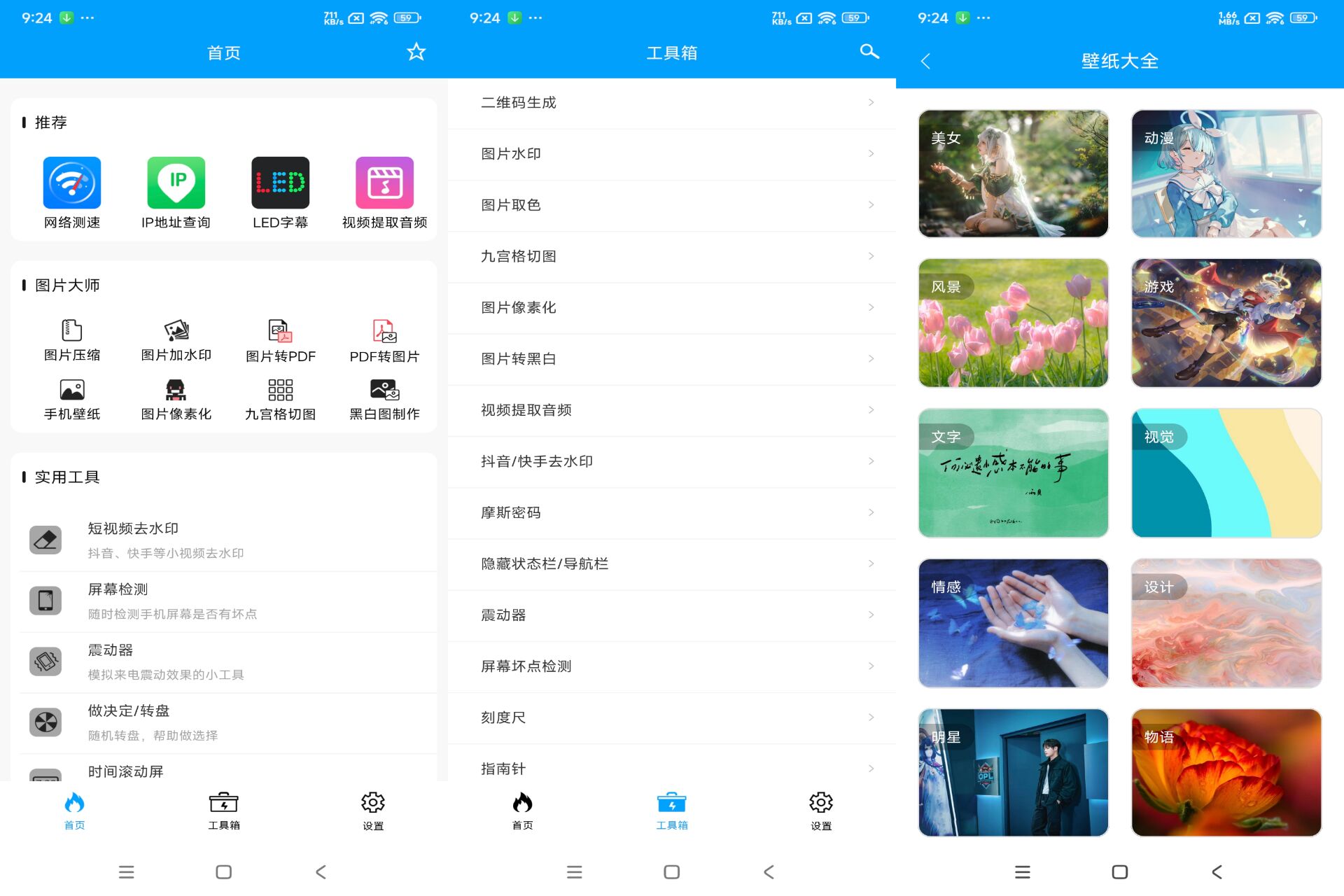1344x896 pixels.
Task: Browse the 动漫 wallpaper category
Action: click(1226, 174)
